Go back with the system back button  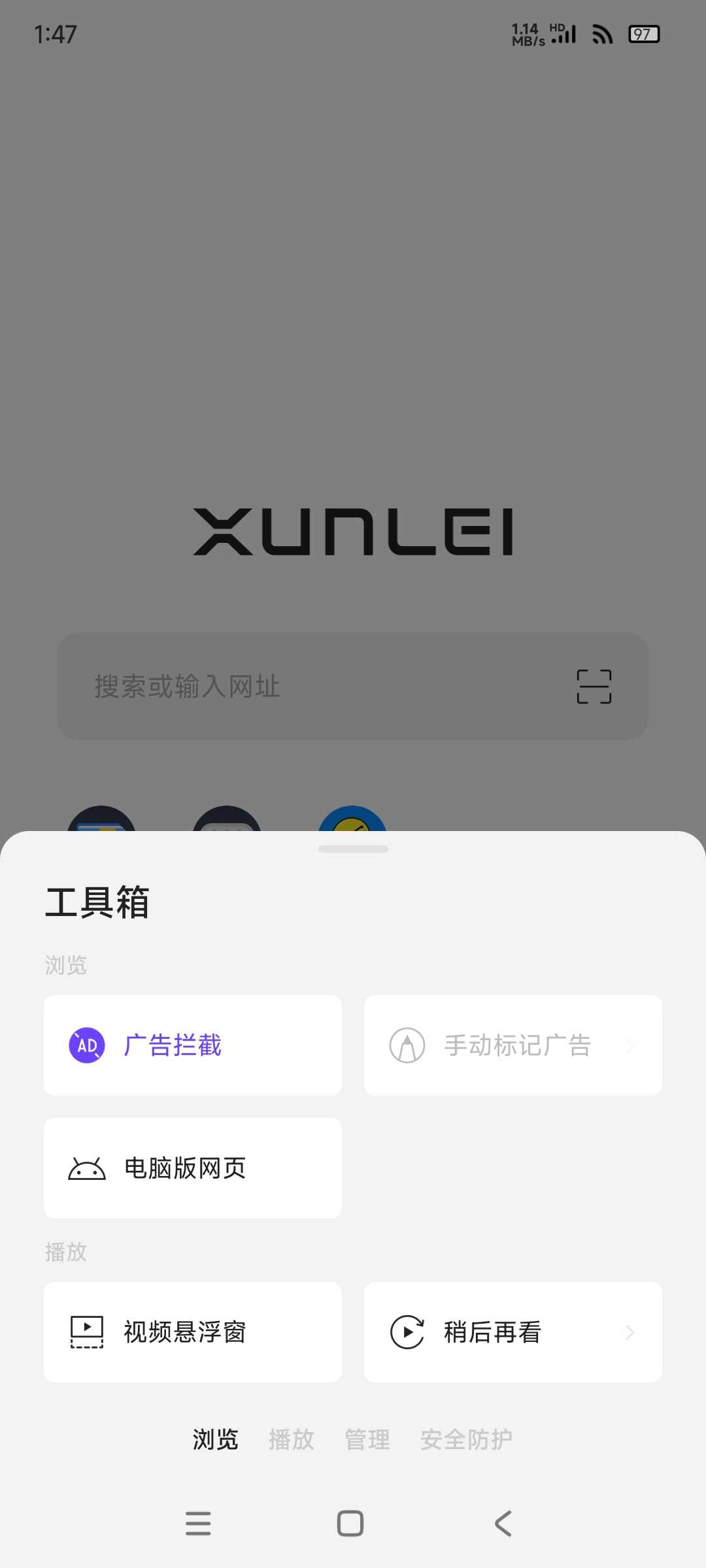[503, 1524]
